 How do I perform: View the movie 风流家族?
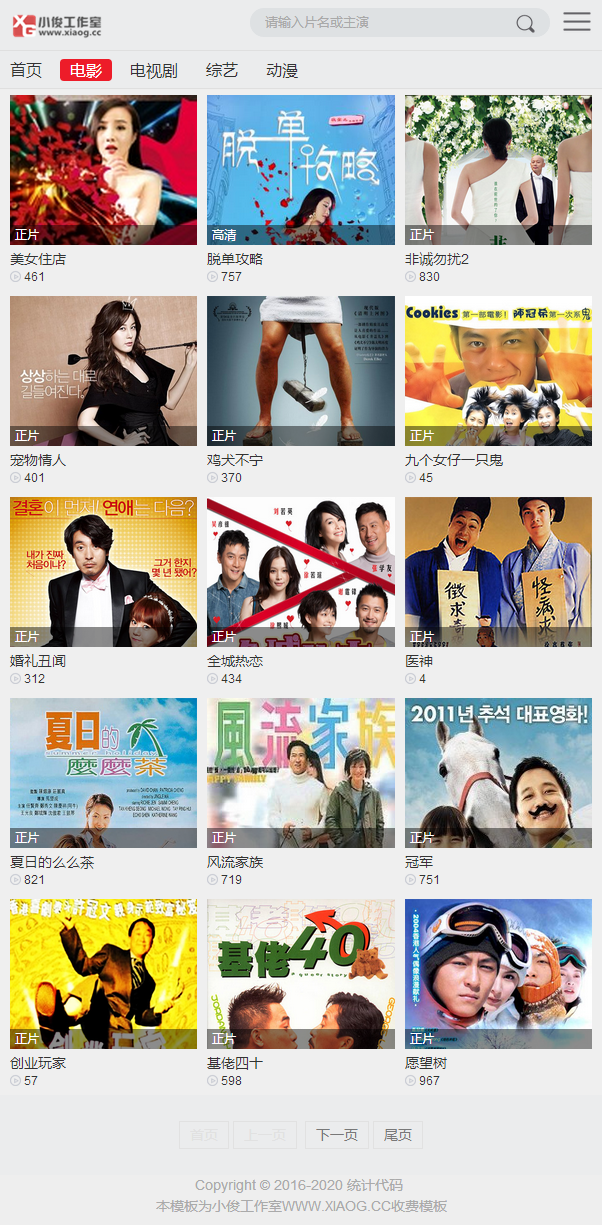[300, 773]
